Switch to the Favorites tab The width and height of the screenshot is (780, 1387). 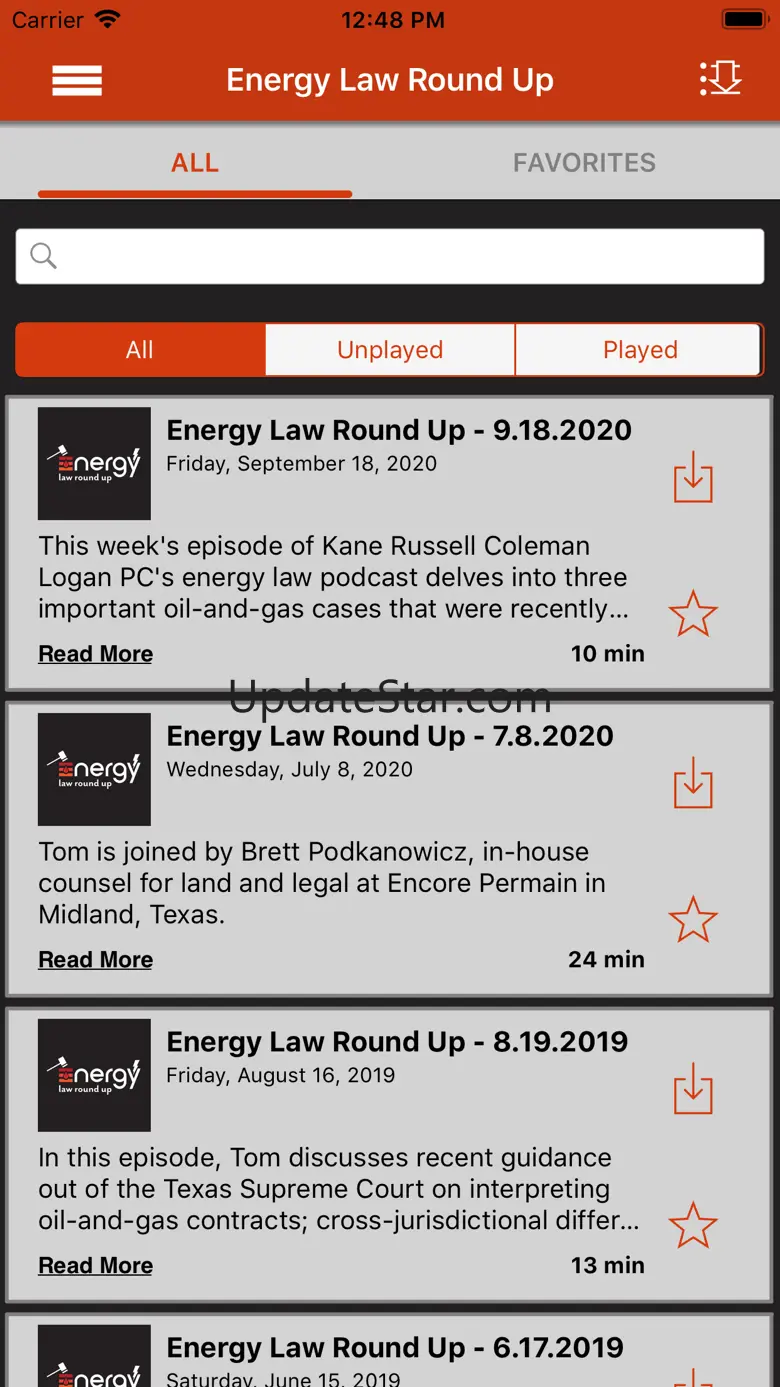[x=584, y=163]
